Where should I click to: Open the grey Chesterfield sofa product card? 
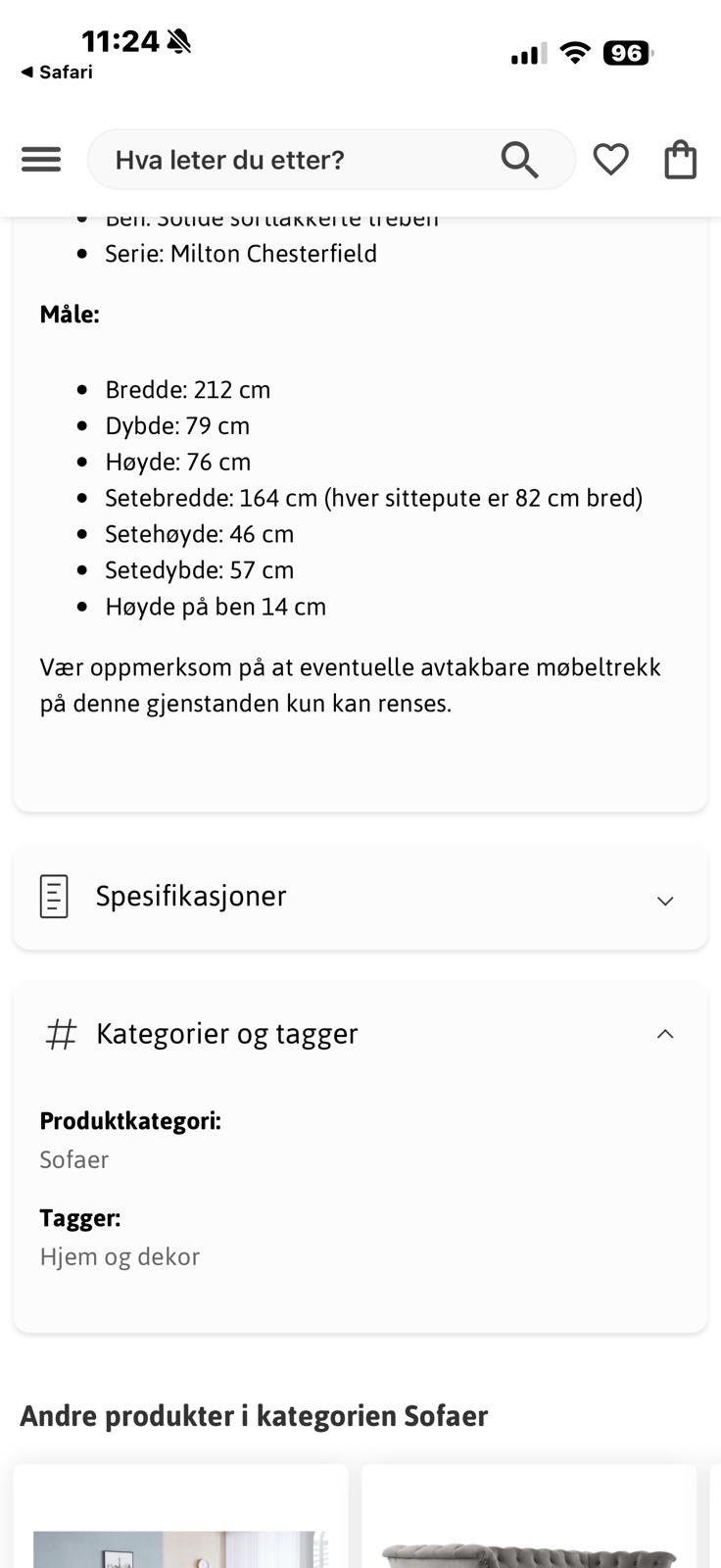(529, 1516)
